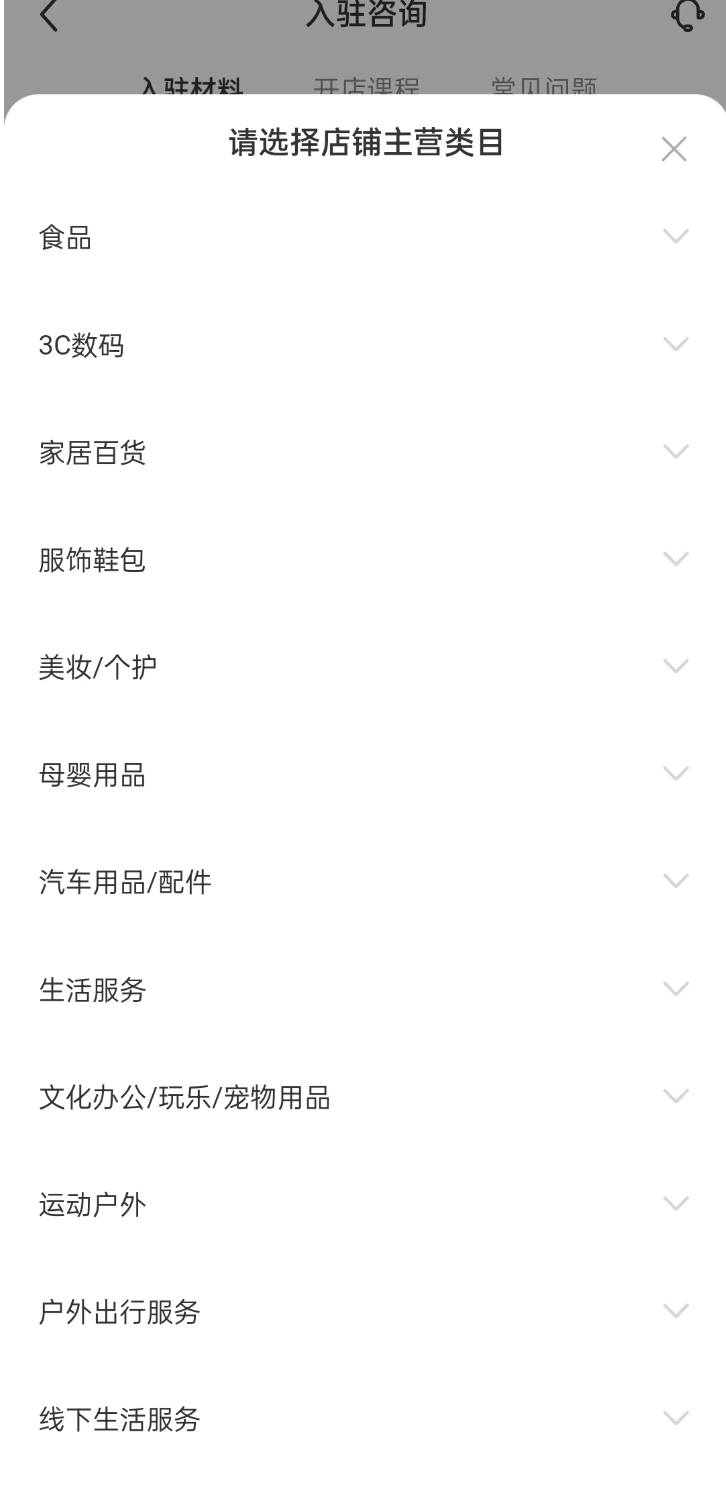Expand the 食品 category chevron
The height and width of the screenshot is (1498, 726).
tap(678, 235)
